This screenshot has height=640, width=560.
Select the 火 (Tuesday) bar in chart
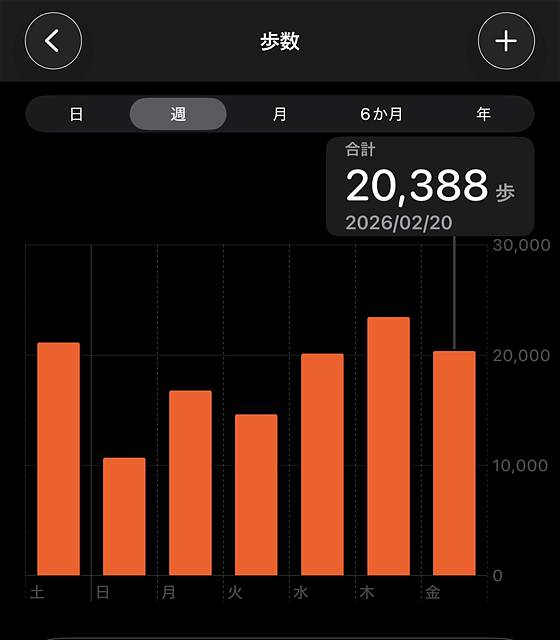(256, 495)
